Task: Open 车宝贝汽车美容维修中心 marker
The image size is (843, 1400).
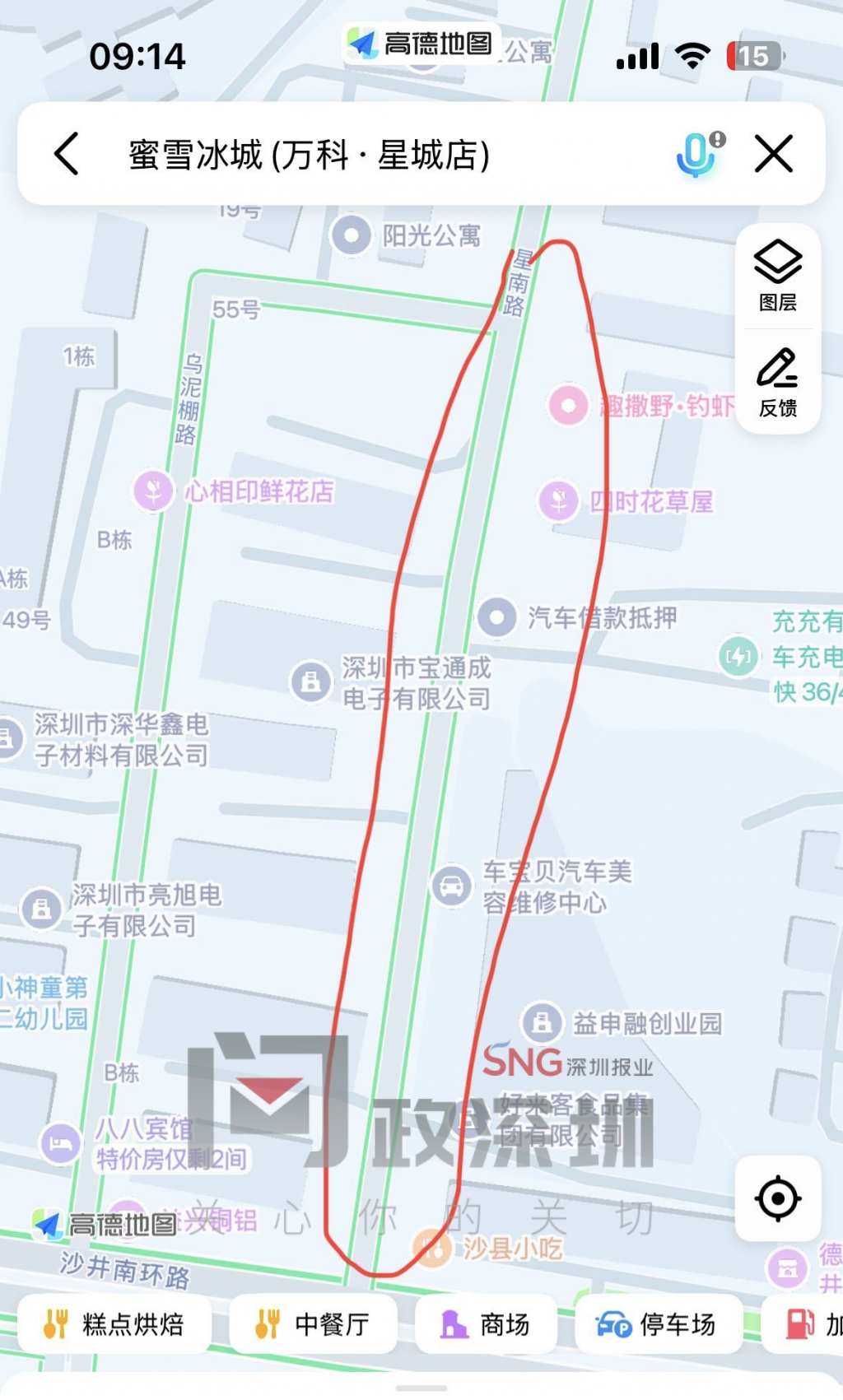Action: (x=452, y=886)
